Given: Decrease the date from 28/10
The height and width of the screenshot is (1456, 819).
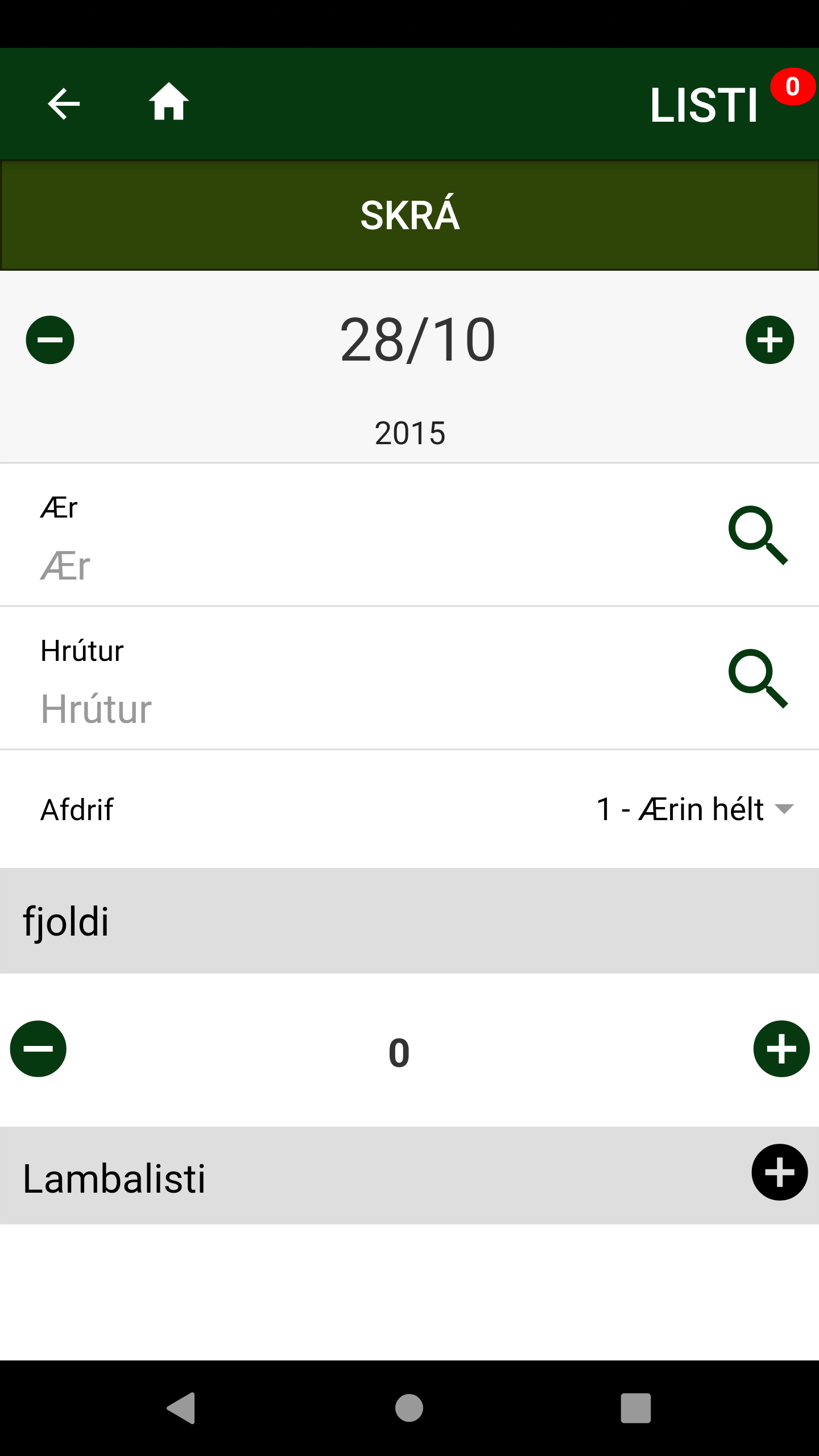Looking at the screenshot, I should point(50,340).
